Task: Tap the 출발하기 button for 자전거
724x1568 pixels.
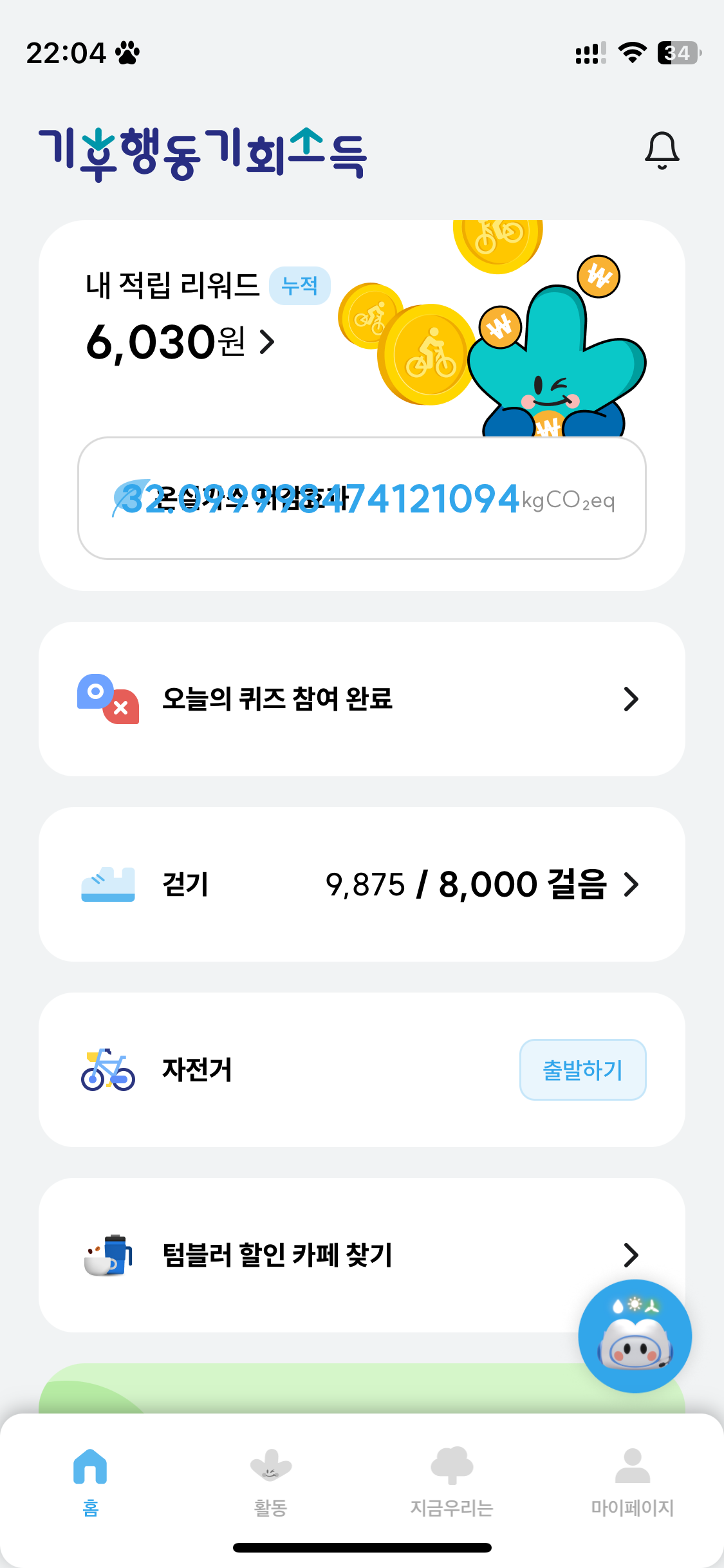Action: [x=582, y=1070]
